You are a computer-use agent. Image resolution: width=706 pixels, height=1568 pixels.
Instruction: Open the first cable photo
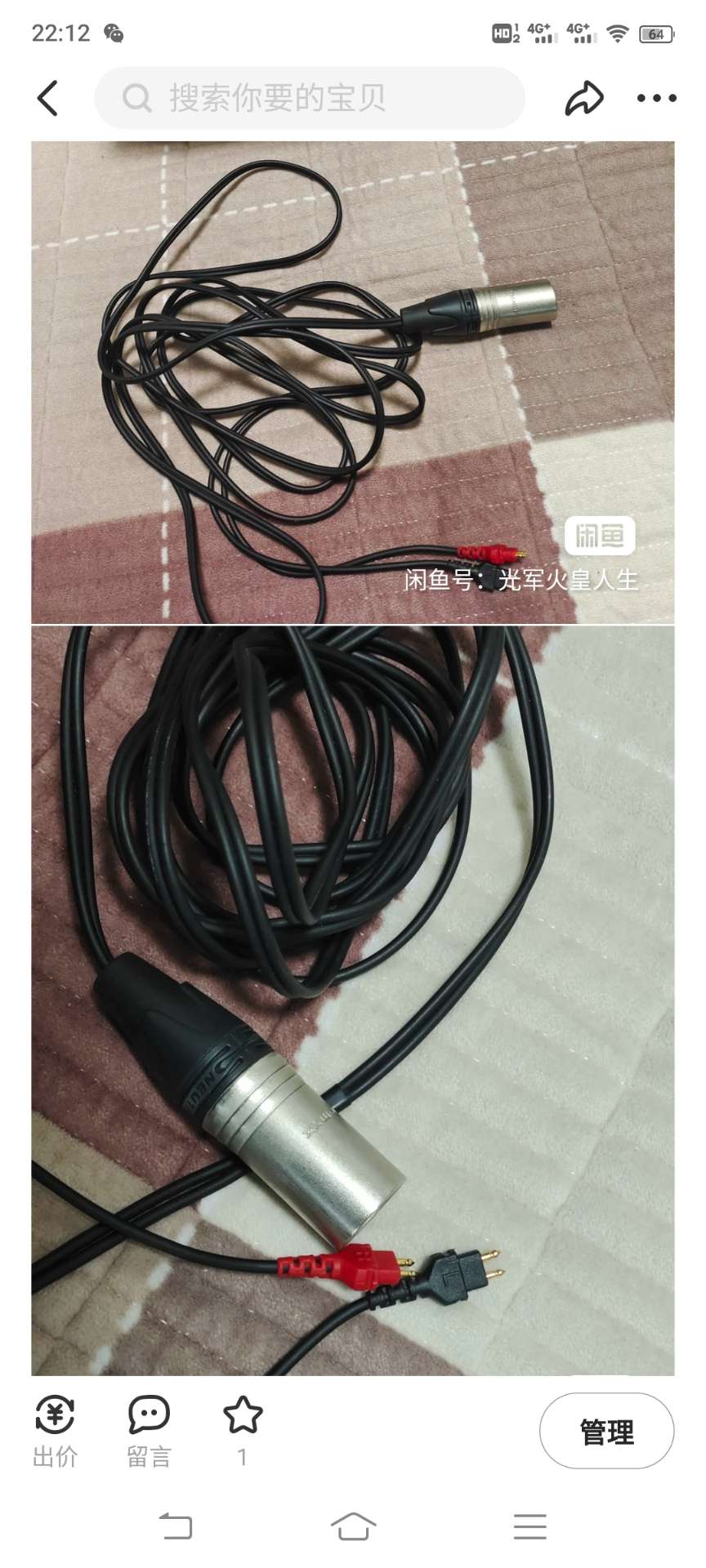coord(353,382)
